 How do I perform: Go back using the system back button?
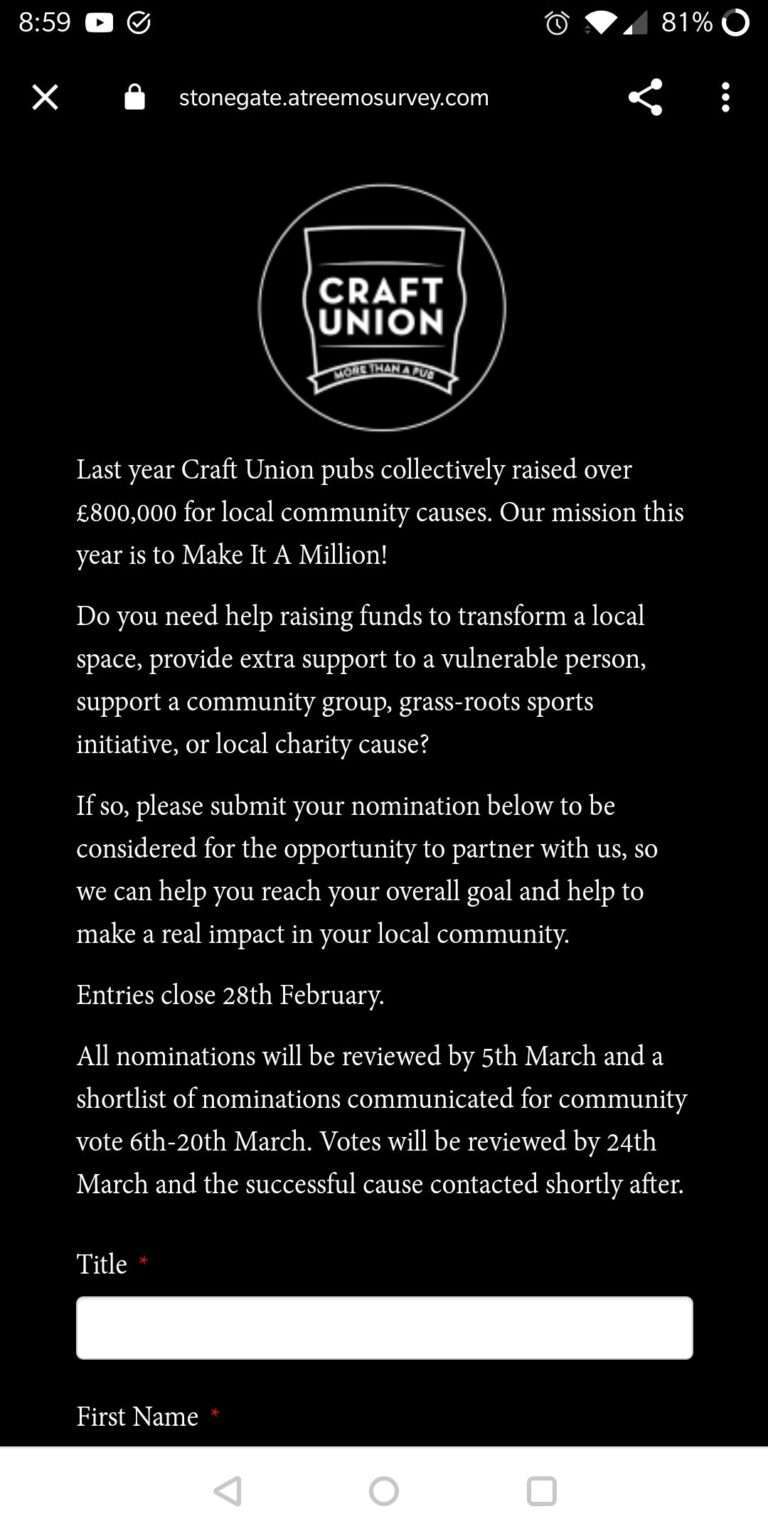pyautogui.click(x=228, y=1491)
